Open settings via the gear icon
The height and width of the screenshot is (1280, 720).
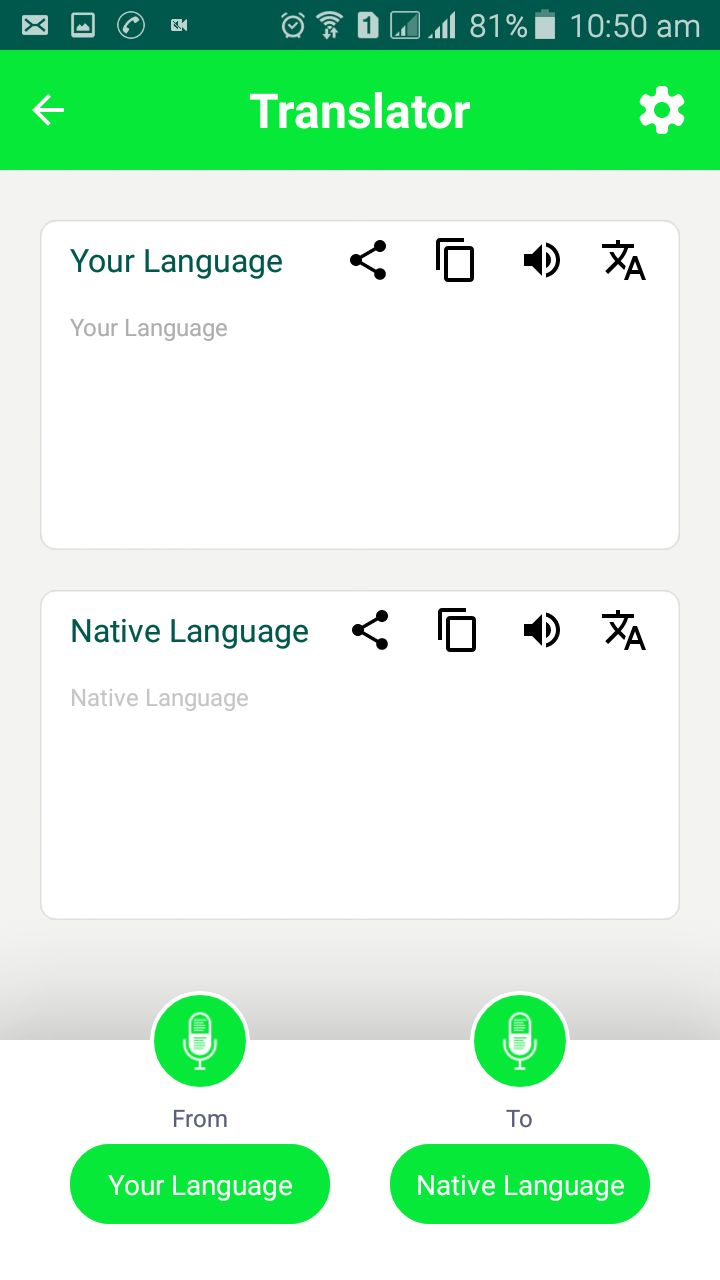coord(662,110)
